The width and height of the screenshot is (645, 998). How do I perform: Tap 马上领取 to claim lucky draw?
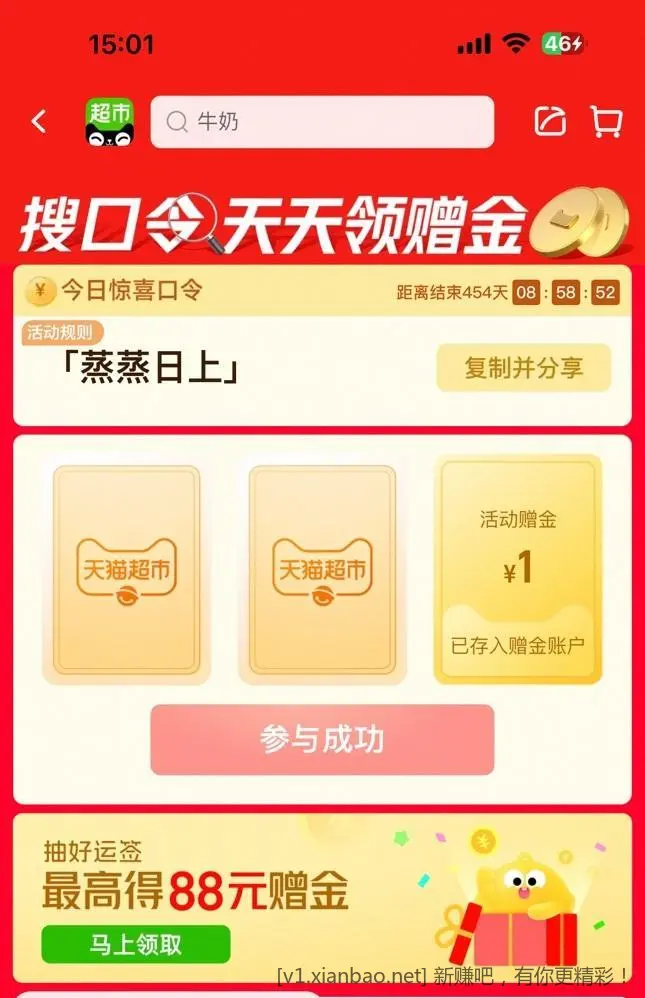pyautogui.click(x=136, y=944)
